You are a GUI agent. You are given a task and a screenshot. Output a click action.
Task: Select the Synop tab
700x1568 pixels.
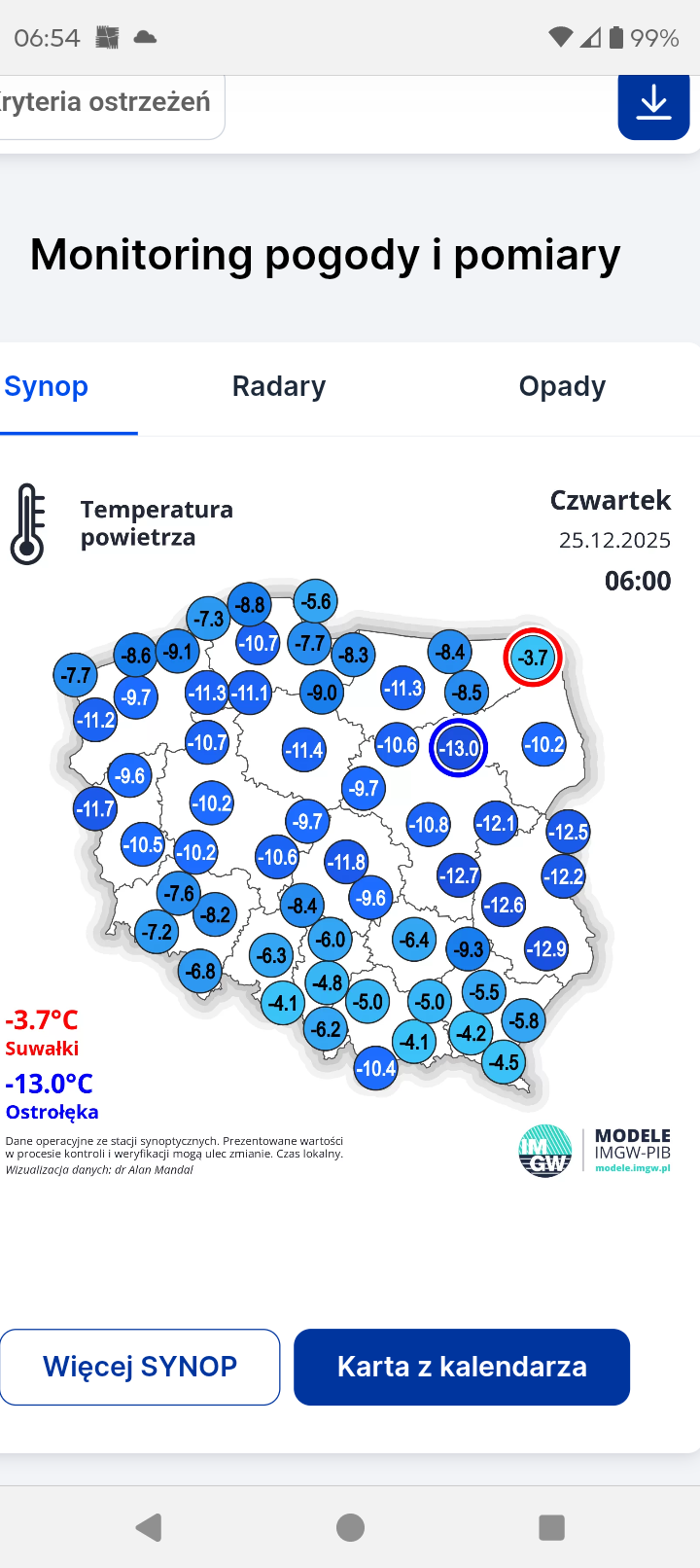(47, 386)
